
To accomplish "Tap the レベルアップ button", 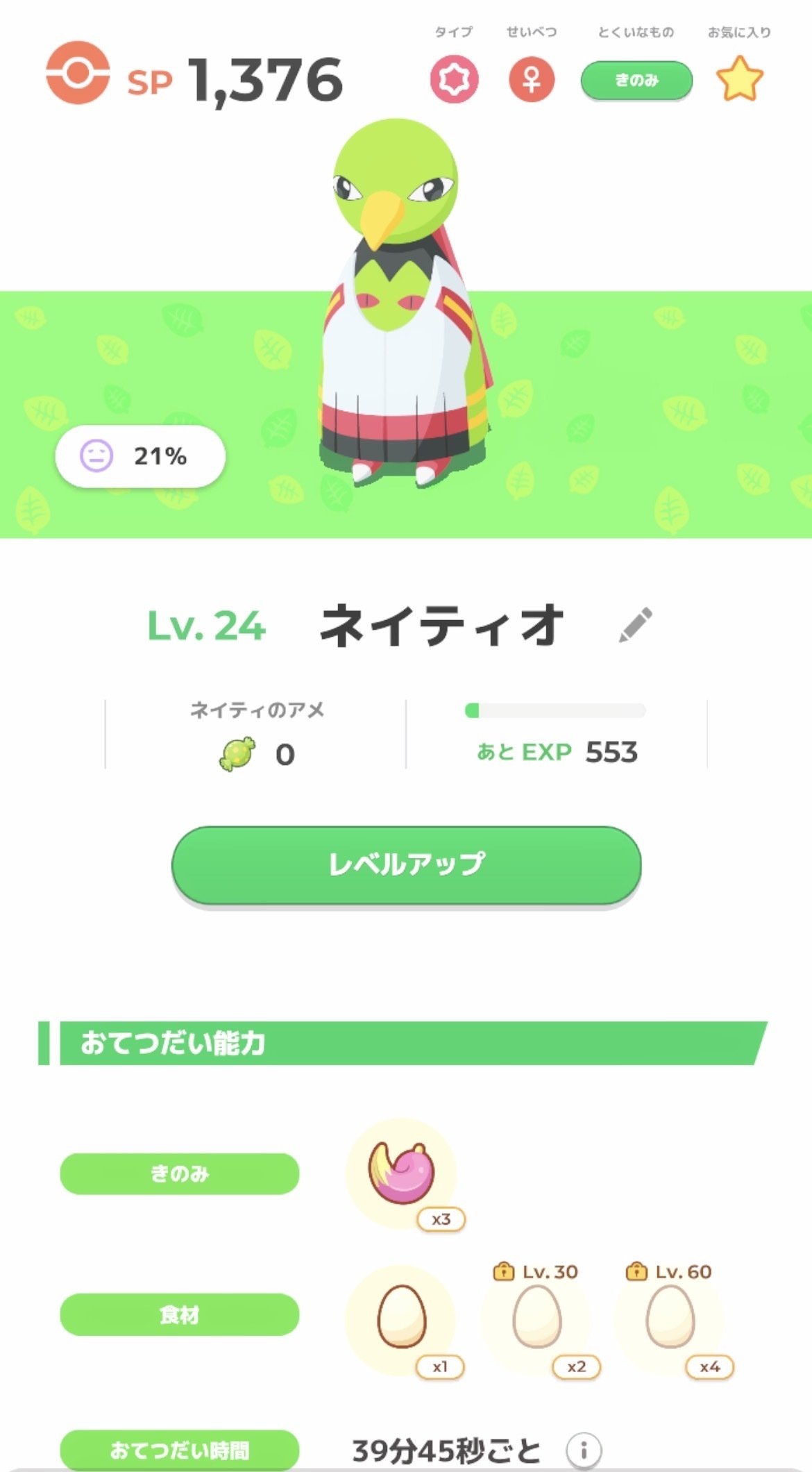I will pyautogui.click(x=406, y=863).
